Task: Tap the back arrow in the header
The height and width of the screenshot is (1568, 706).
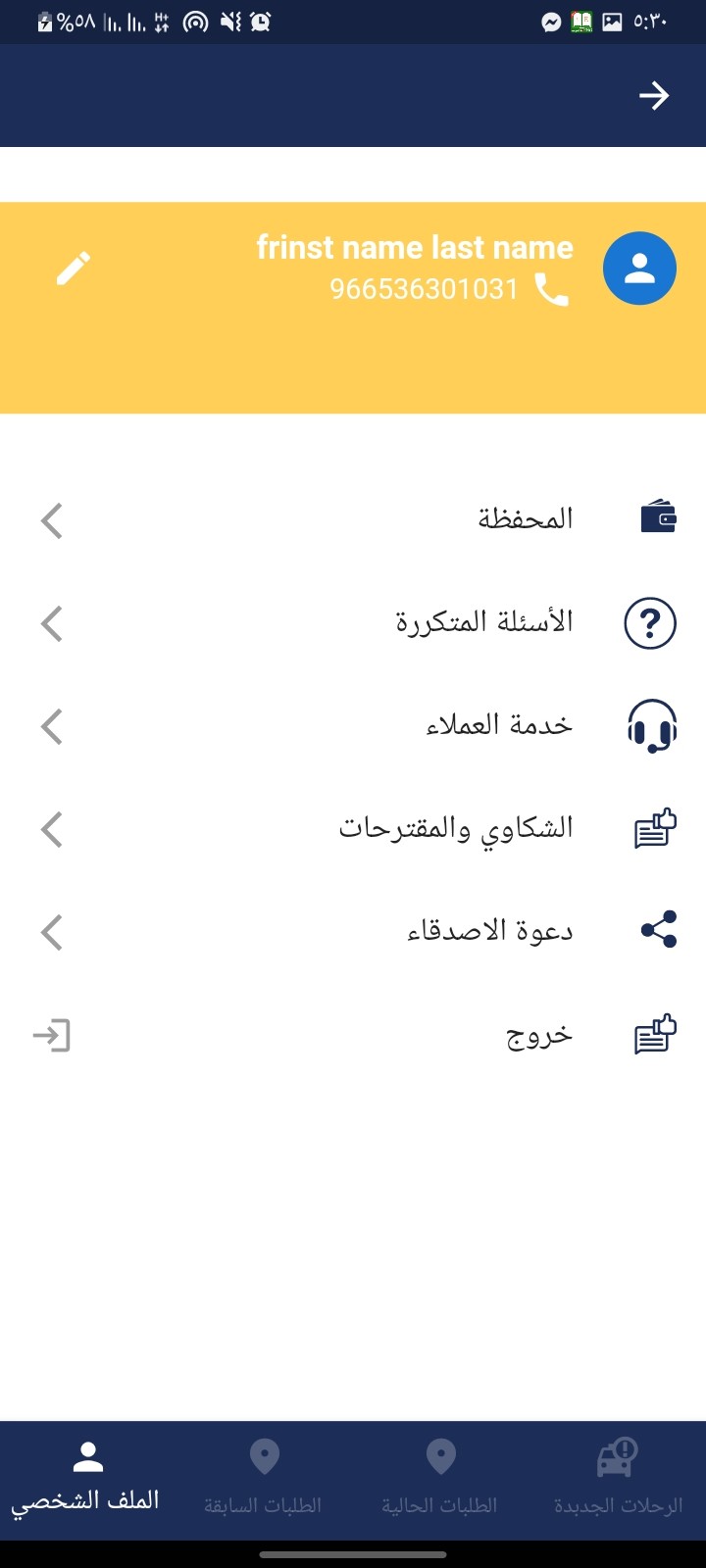Action: tap(653, 95)
